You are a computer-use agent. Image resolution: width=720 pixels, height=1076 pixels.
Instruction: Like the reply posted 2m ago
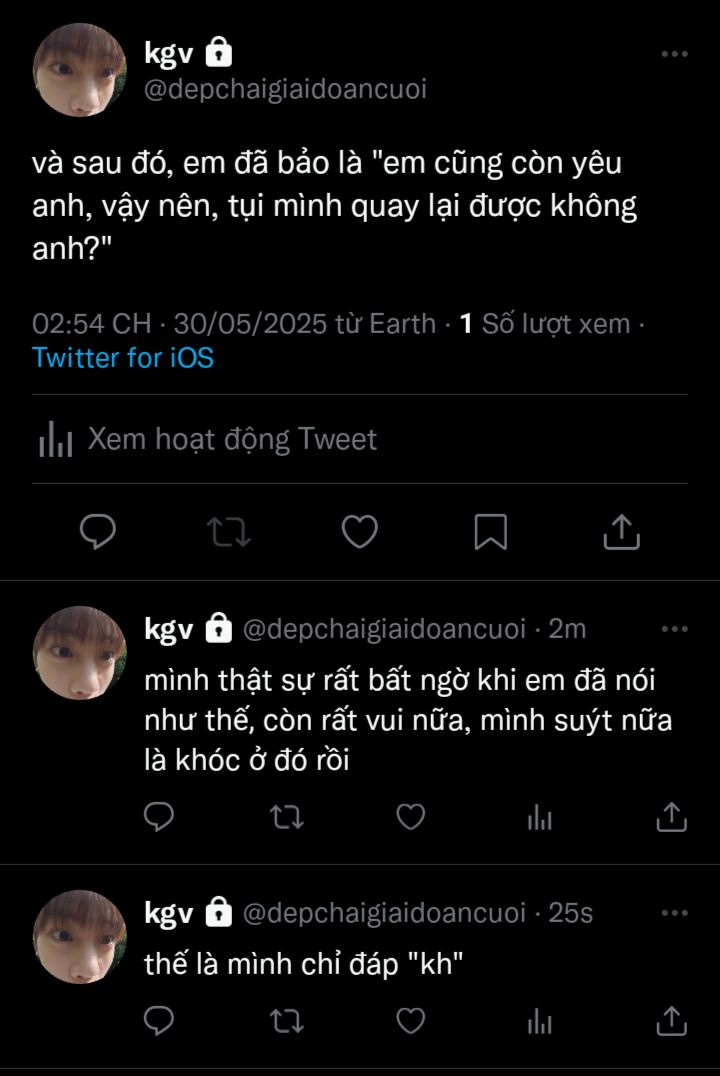click(x=410, y=818)
